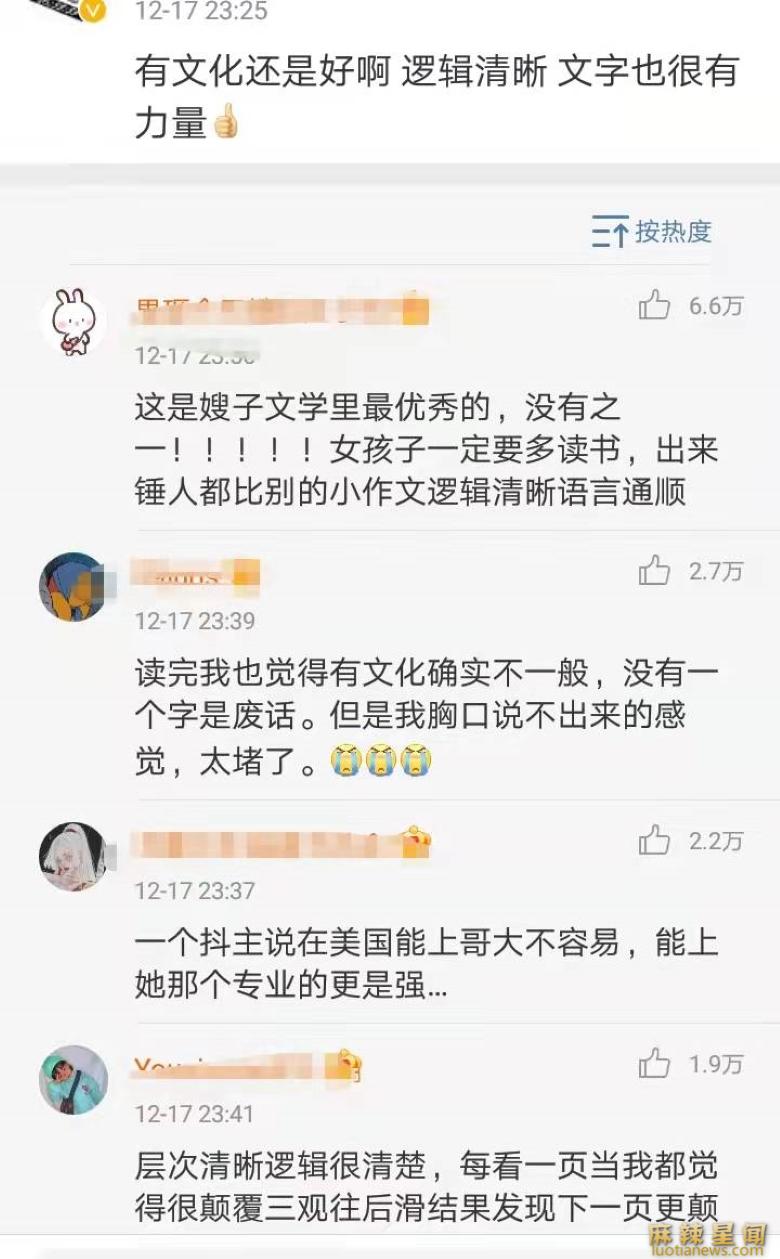Screen dimensions: 780x1259
Task: Open profile of commenter posted at 23:41
Action: tap(73, 1080)
